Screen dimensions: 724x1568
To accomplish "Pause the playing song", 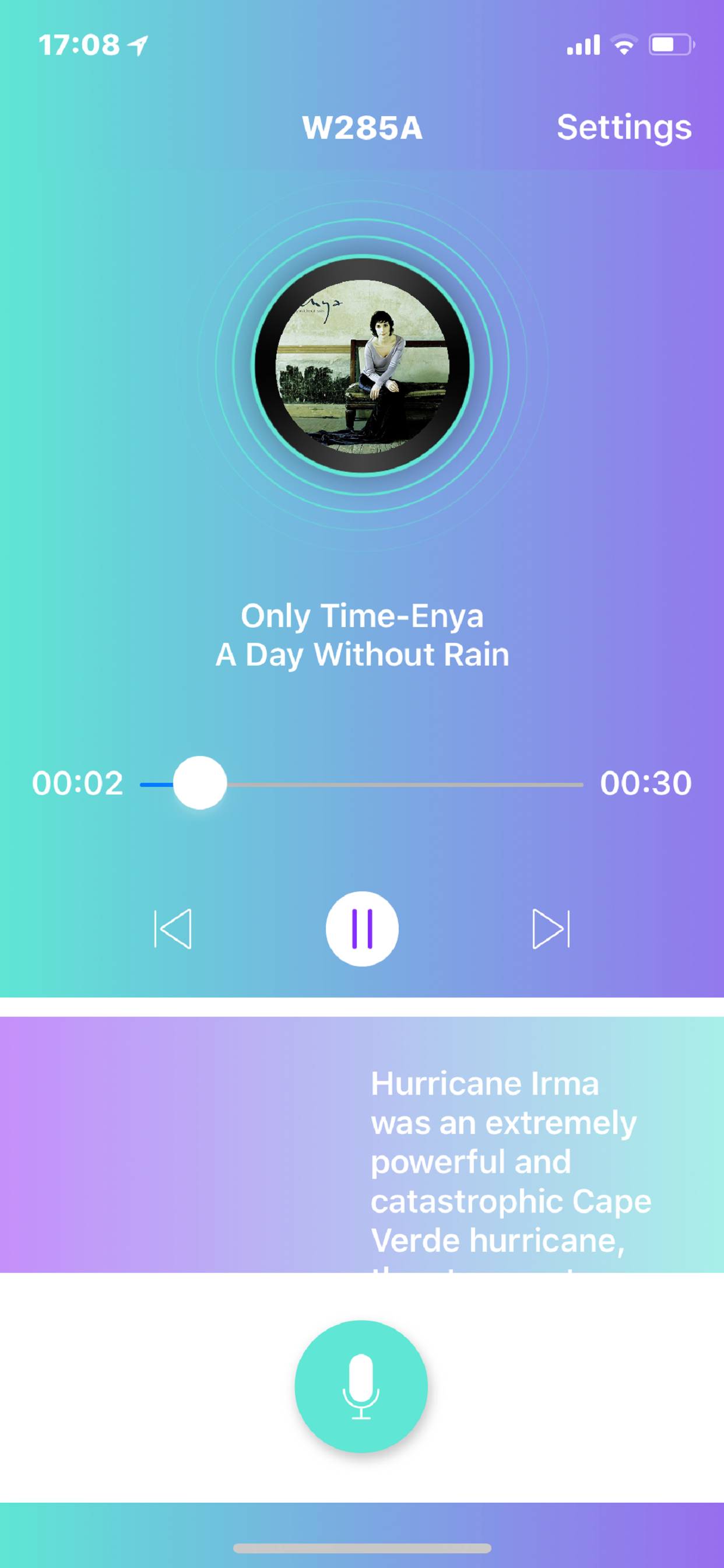I will [362, 928].
